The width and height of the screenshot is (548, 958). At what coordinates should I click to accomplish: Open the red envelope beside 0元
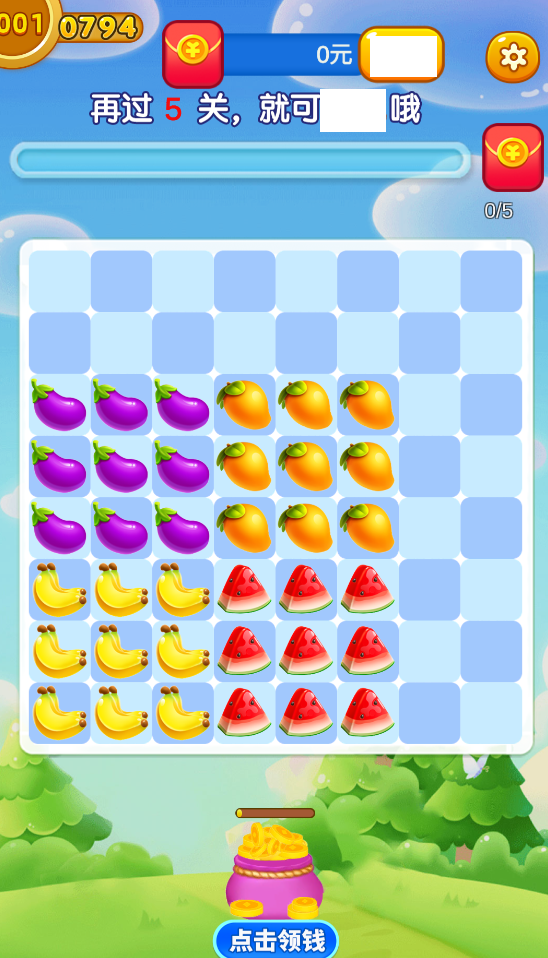click(193, 54)
